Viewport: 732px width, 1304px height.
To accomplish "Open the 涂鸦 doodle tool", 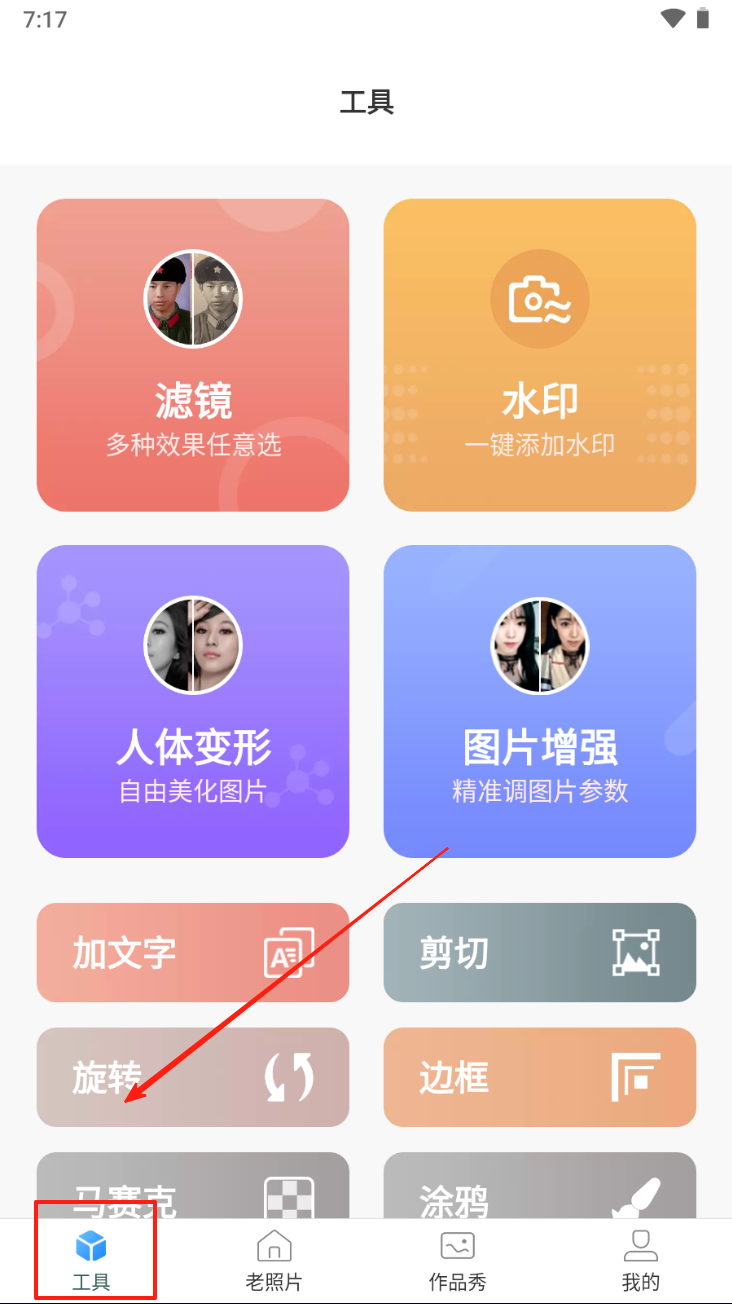I will tap(540, 1188).
